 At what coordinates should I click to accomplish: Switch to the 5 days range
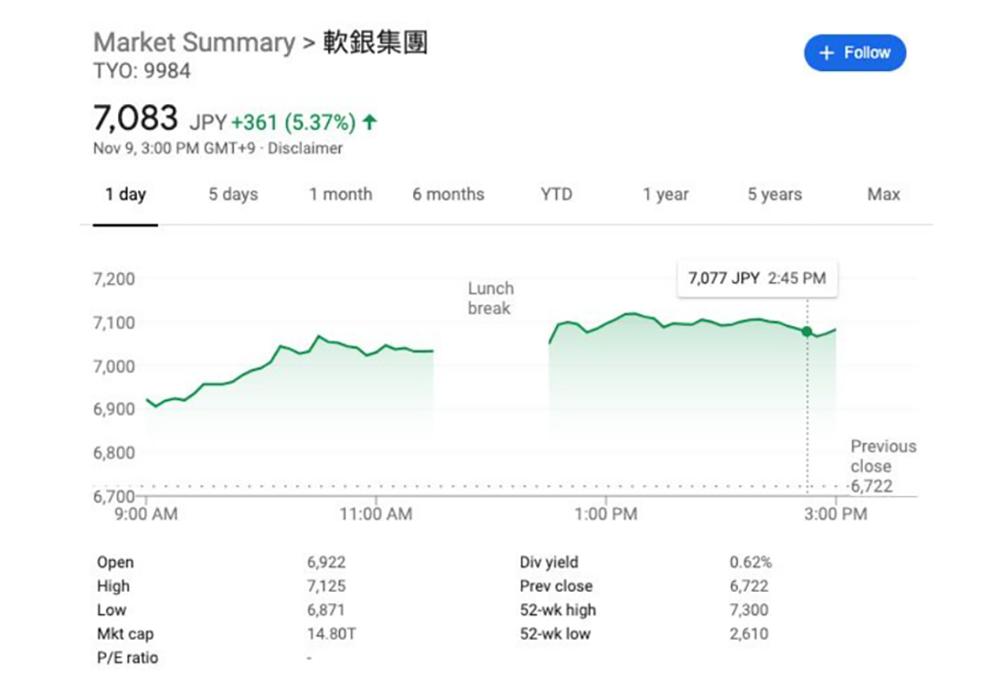point(233,195)
